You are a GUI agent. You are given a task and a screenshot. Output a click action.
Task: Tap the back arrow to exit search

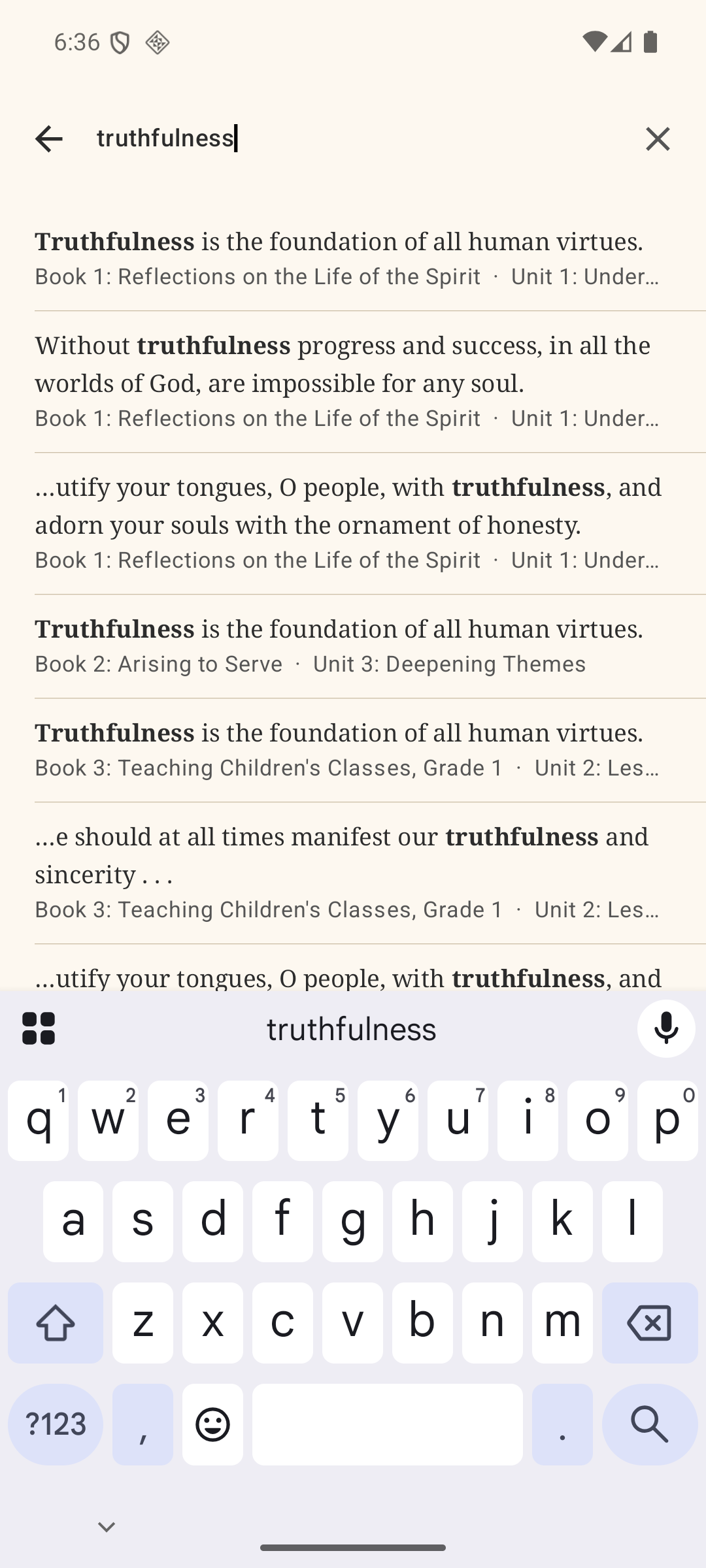48,139
